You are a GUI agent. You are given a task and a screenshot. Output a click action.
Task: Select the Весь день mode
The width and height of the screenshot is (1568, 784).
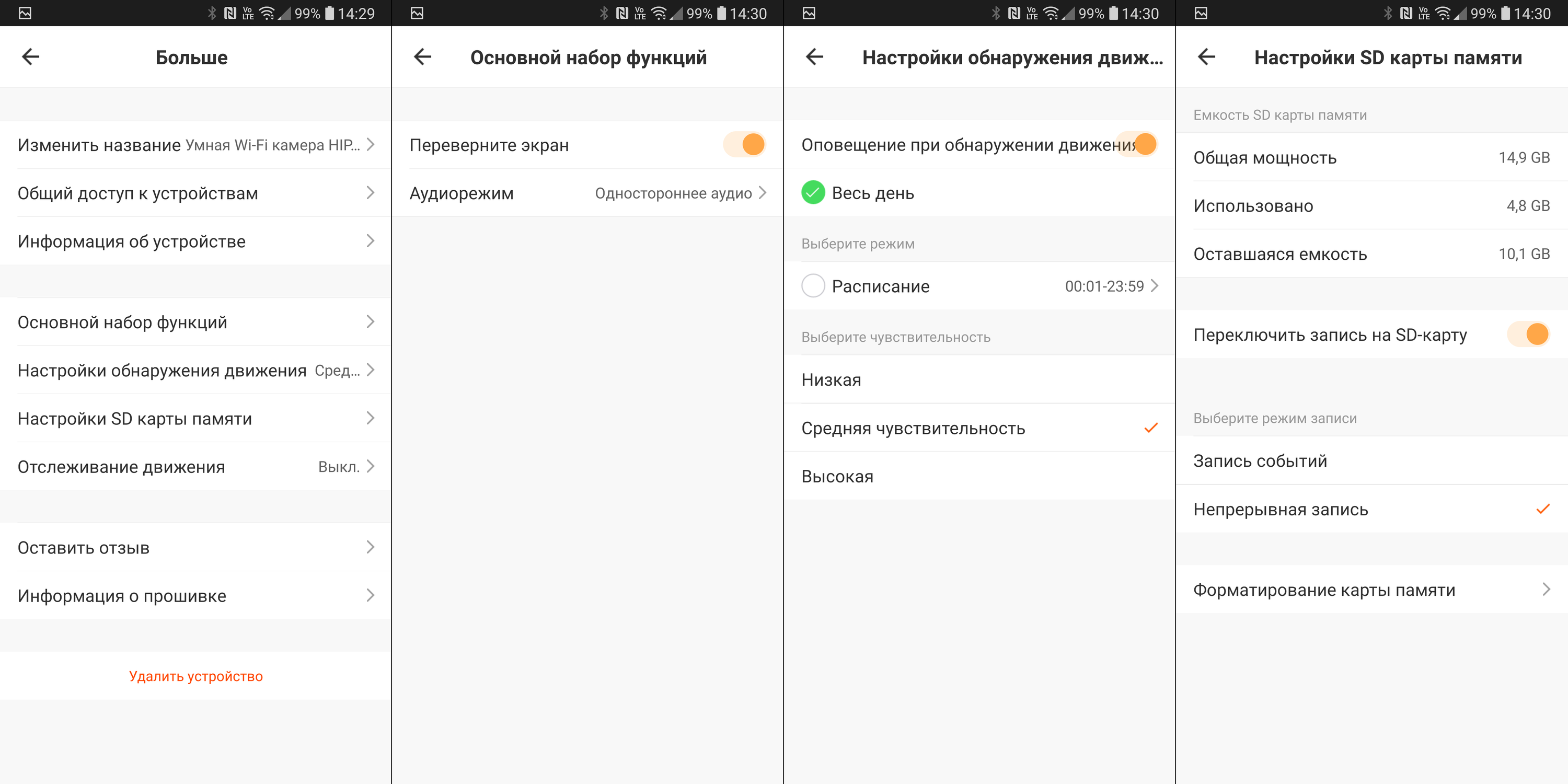tap(813, 193)
